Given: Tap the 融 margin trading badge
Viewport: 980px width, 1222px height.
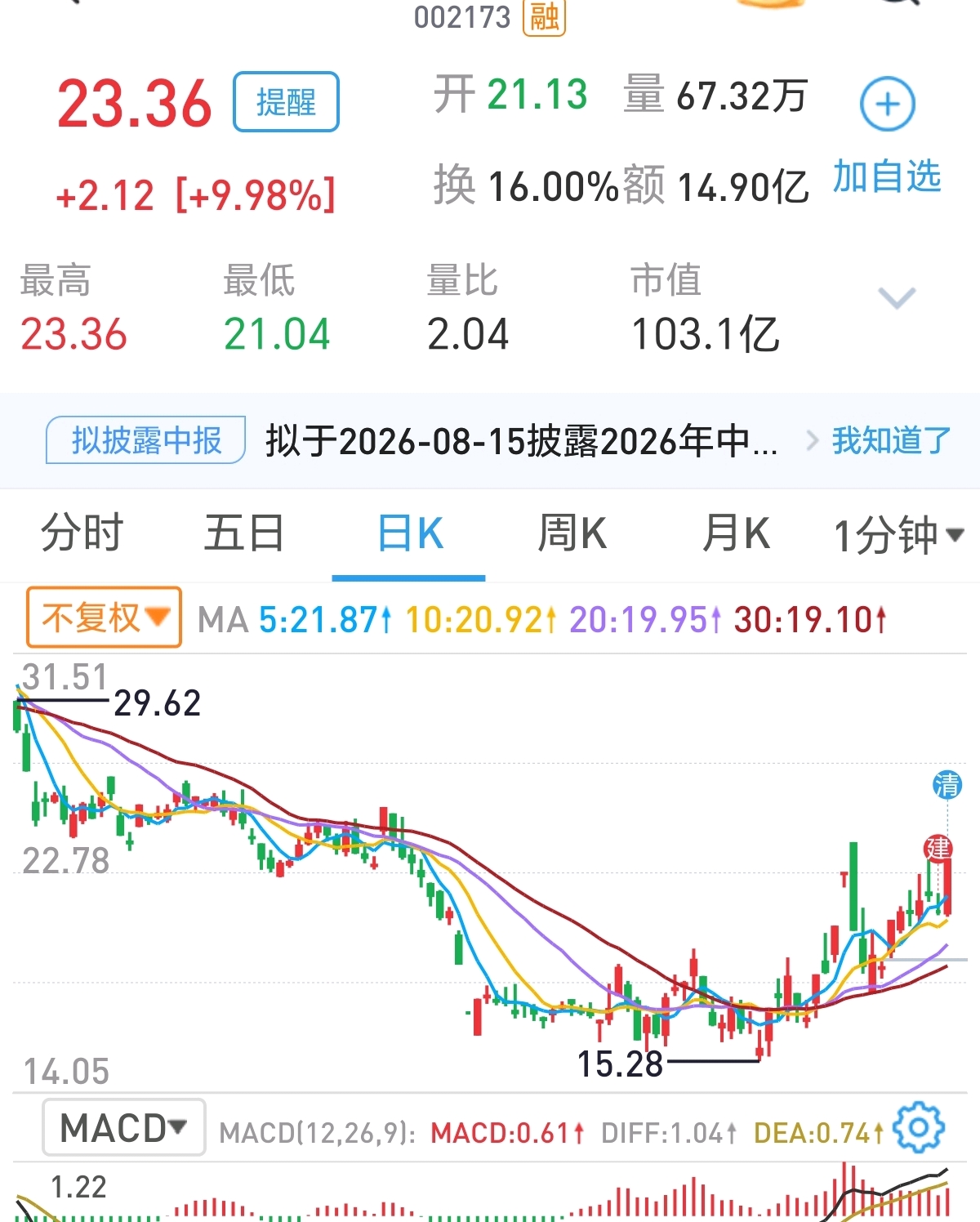Looking at the screenshot, I should (544, 16).
